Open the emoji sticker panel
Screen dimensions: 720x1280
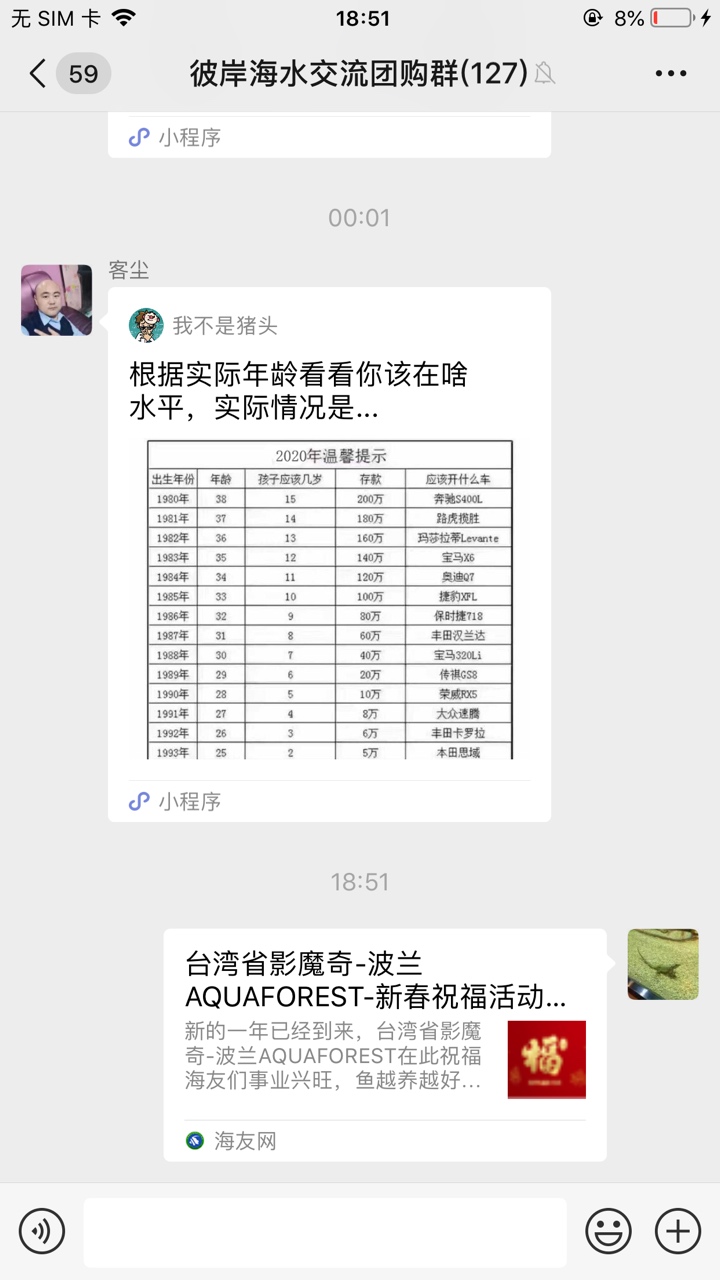608,1231
